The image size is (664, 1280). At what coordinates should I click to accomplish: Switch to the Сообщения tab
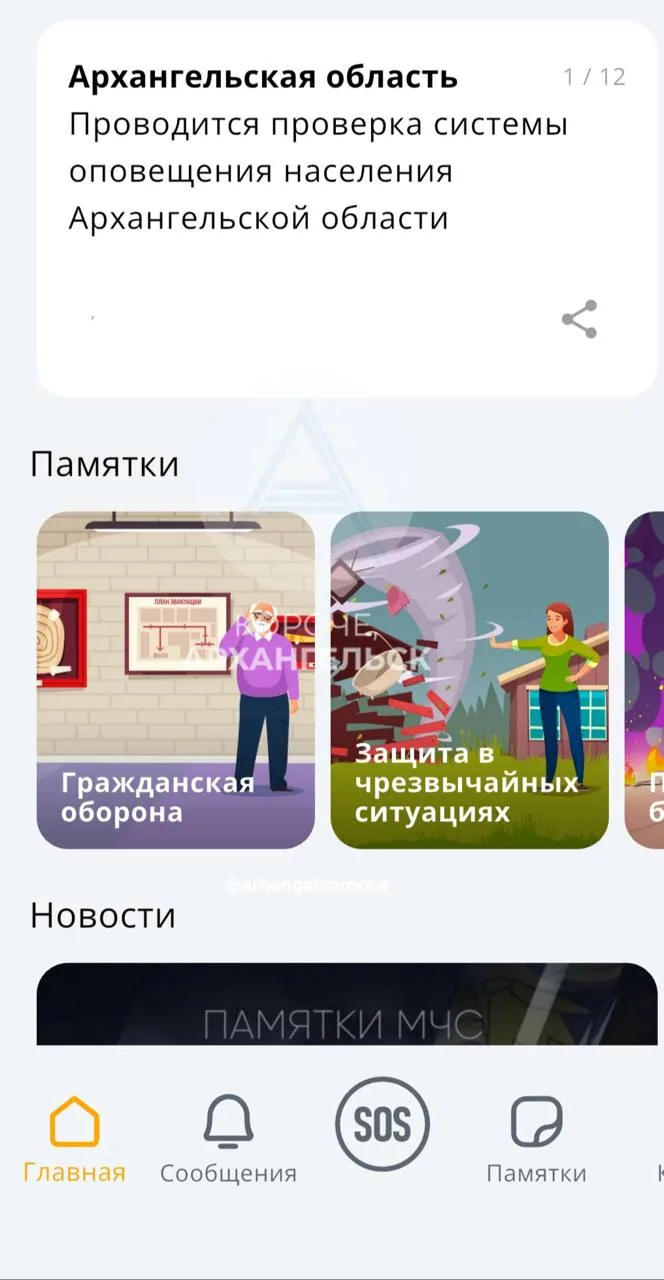[x=228, y=1140]
